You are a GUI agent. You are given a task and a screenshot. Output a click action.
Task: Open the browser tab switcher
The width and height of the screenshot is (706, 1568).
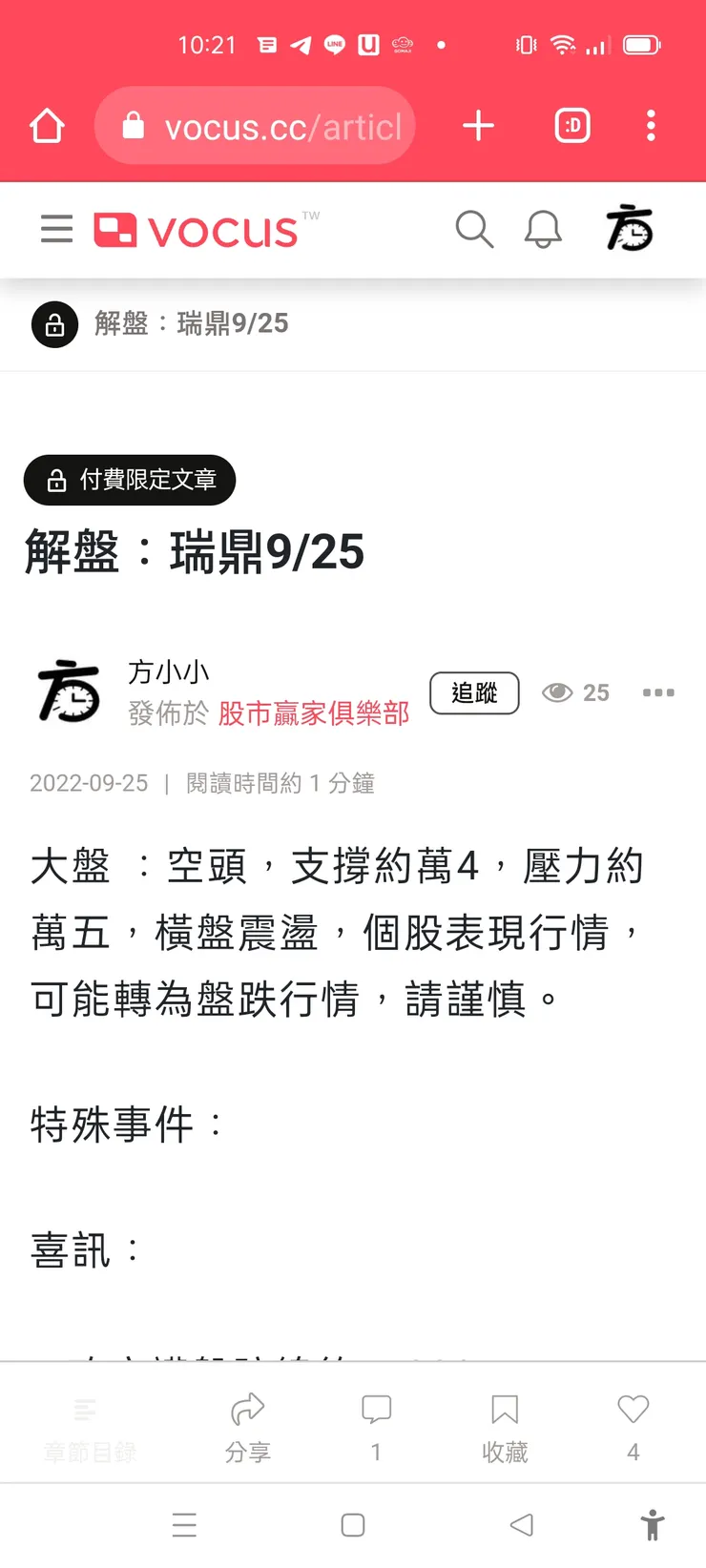tap(571, 125)
